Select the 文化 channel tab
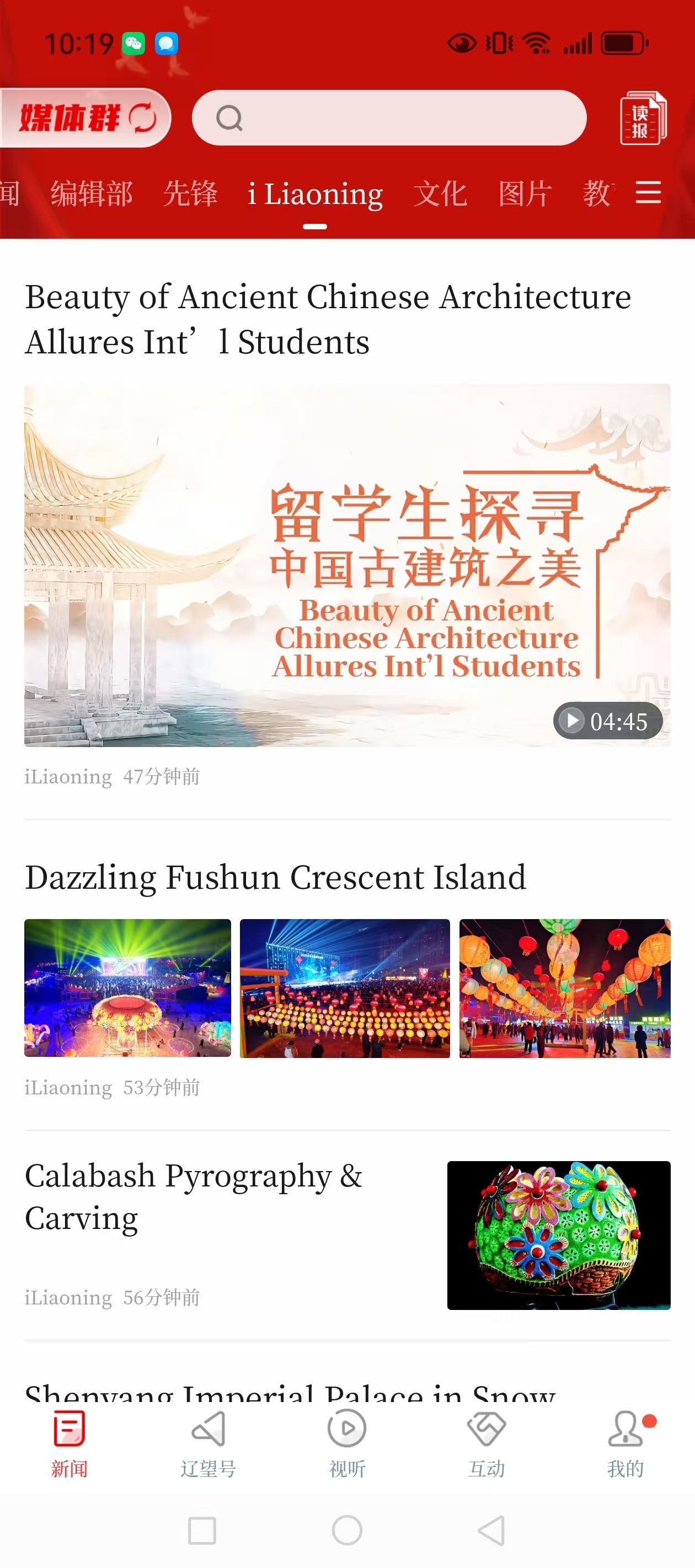Viewport: 695px width, 1568px height. (x=440, y=194)
